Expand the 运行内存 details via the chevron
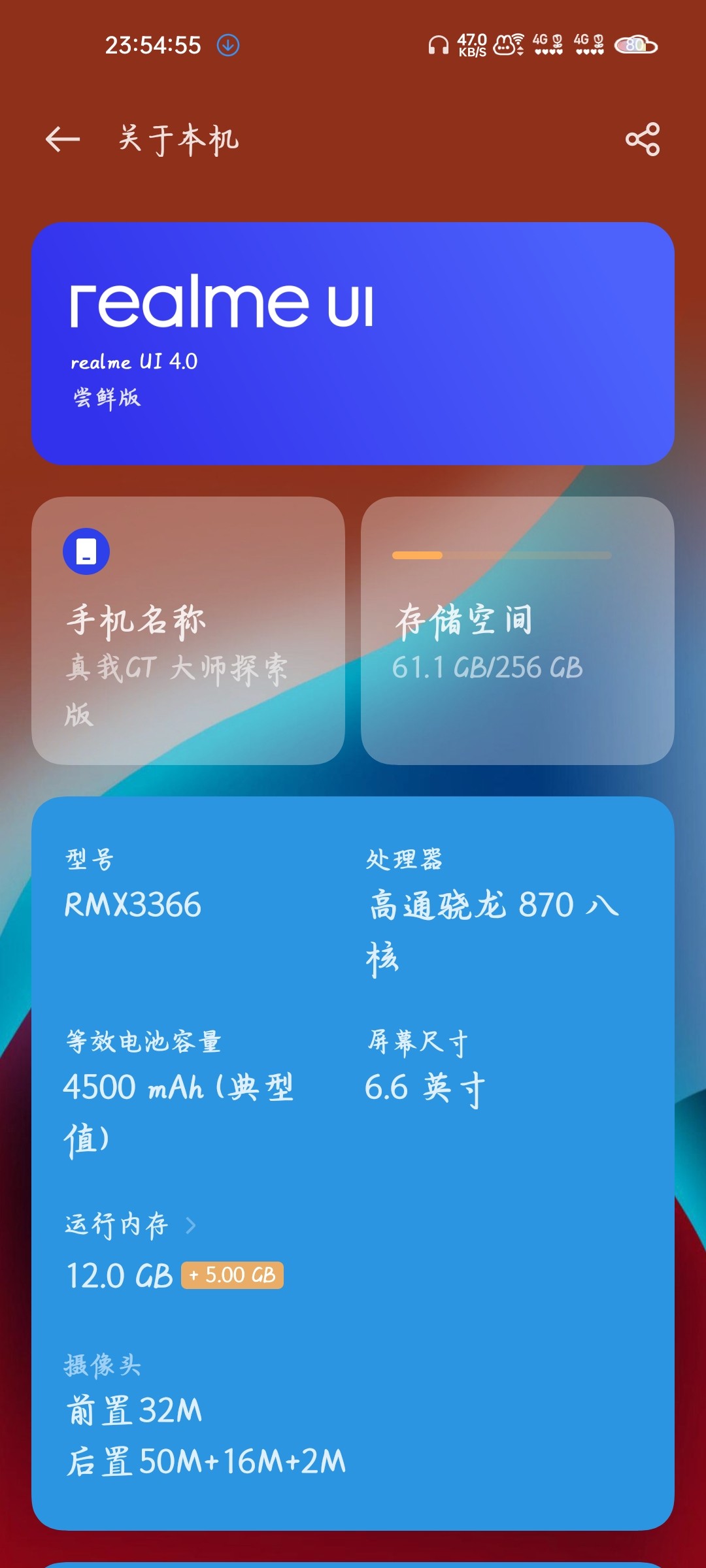Screen dimensions: 706x1568 190,1225
